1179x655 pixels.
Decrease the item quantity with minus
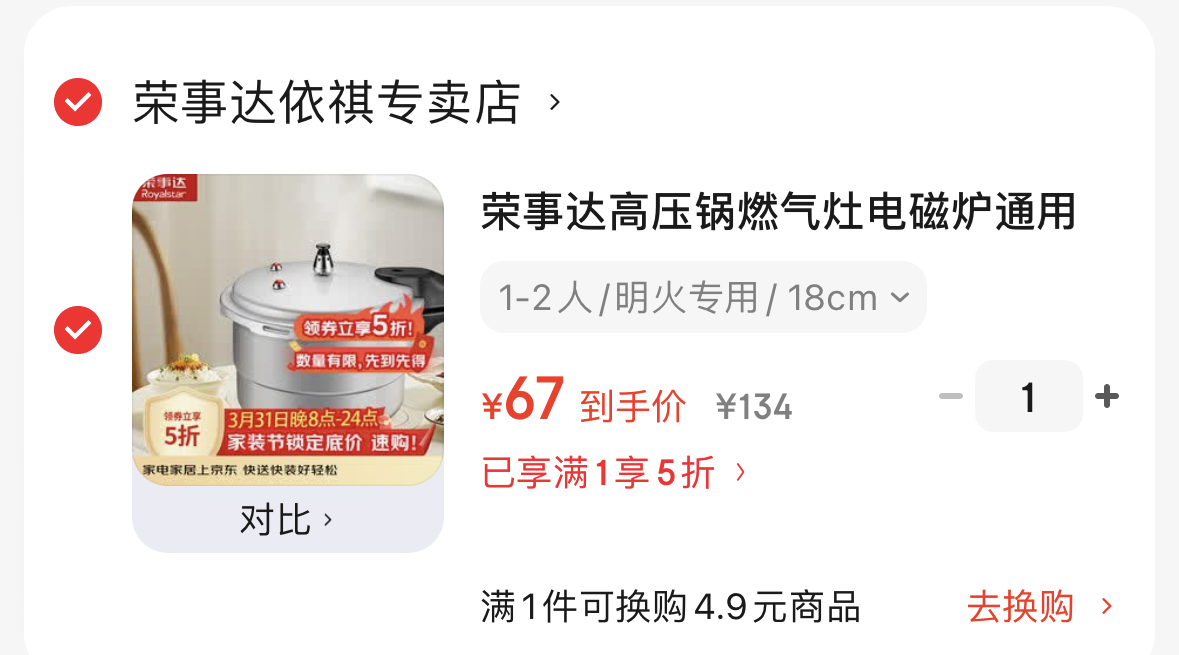(x=950, y=397)
